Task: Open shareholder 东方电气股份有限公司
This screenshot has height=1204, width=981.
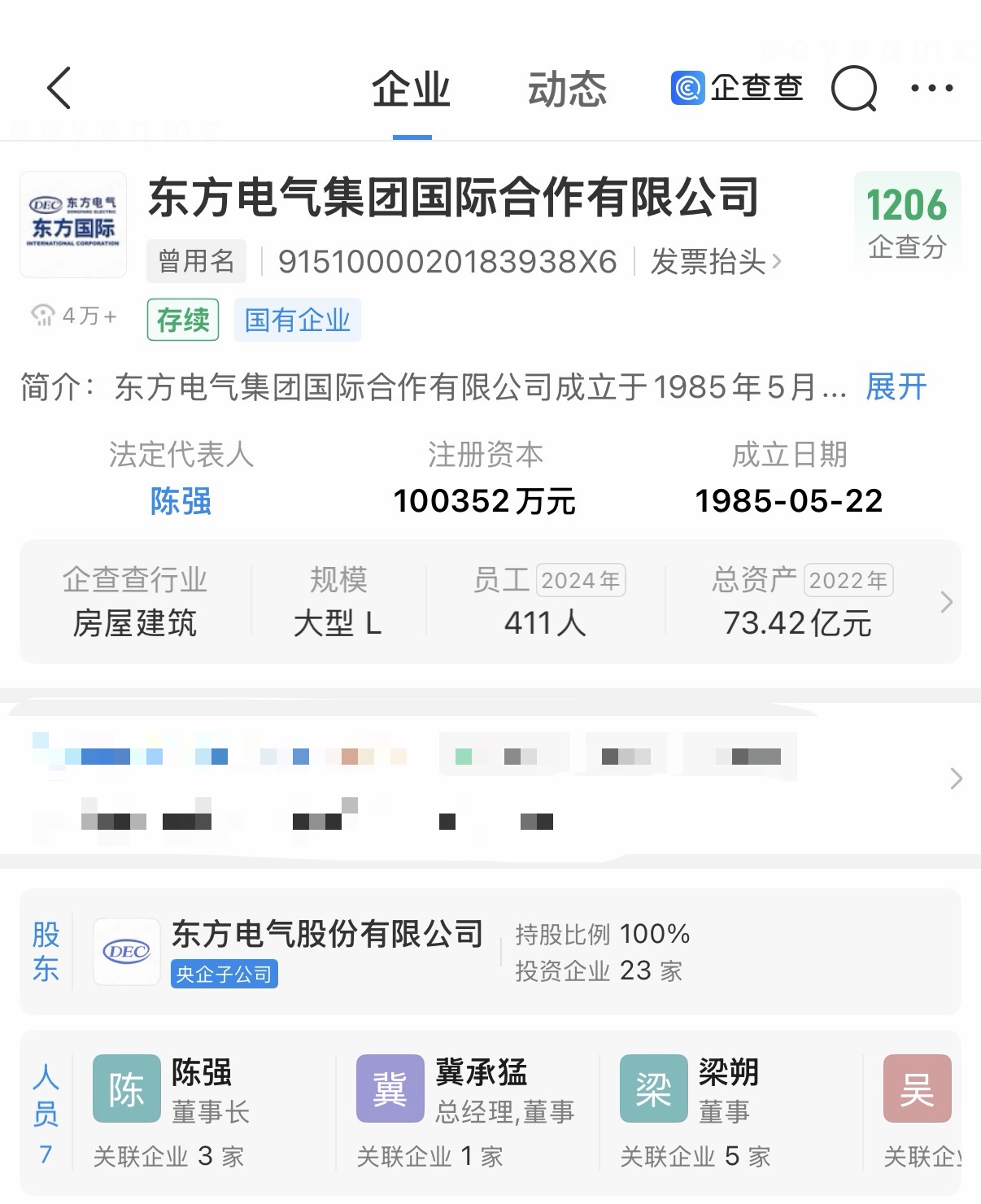Action: pos(328,934)
